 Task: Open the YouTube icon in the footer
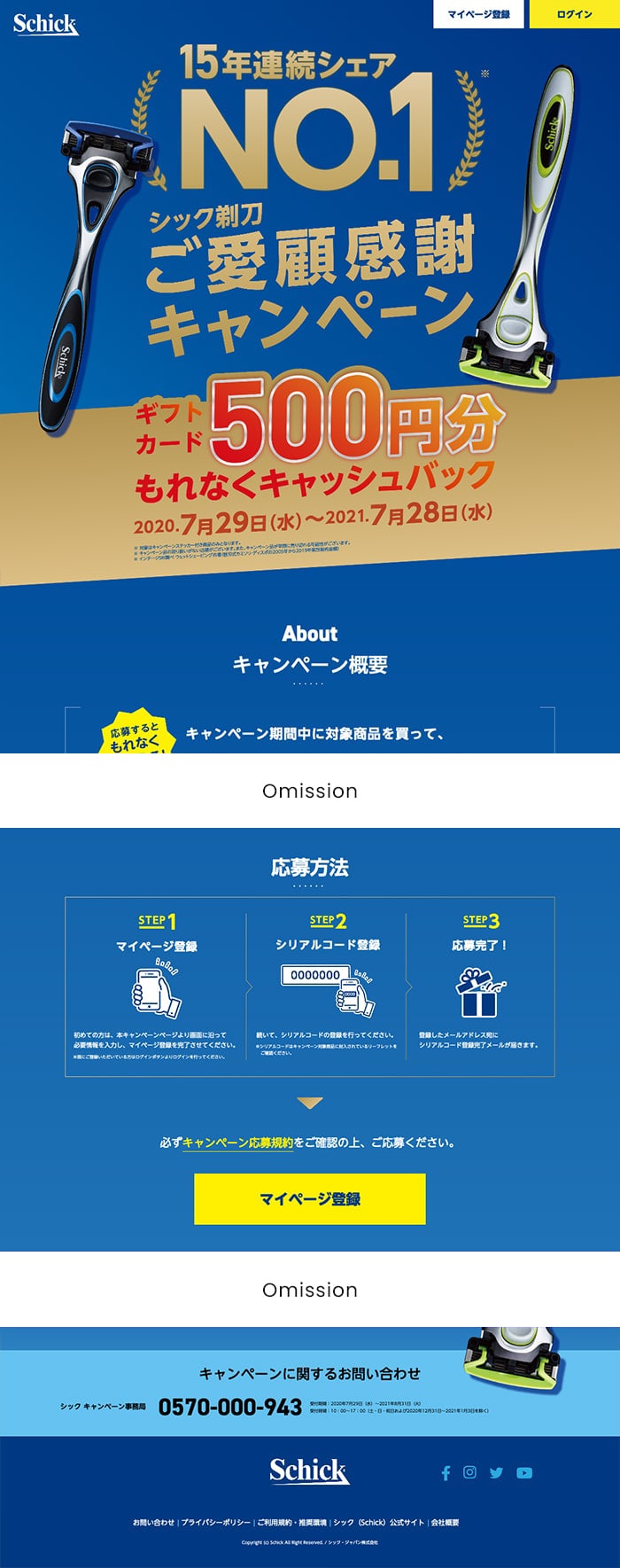pos(524,1473)
